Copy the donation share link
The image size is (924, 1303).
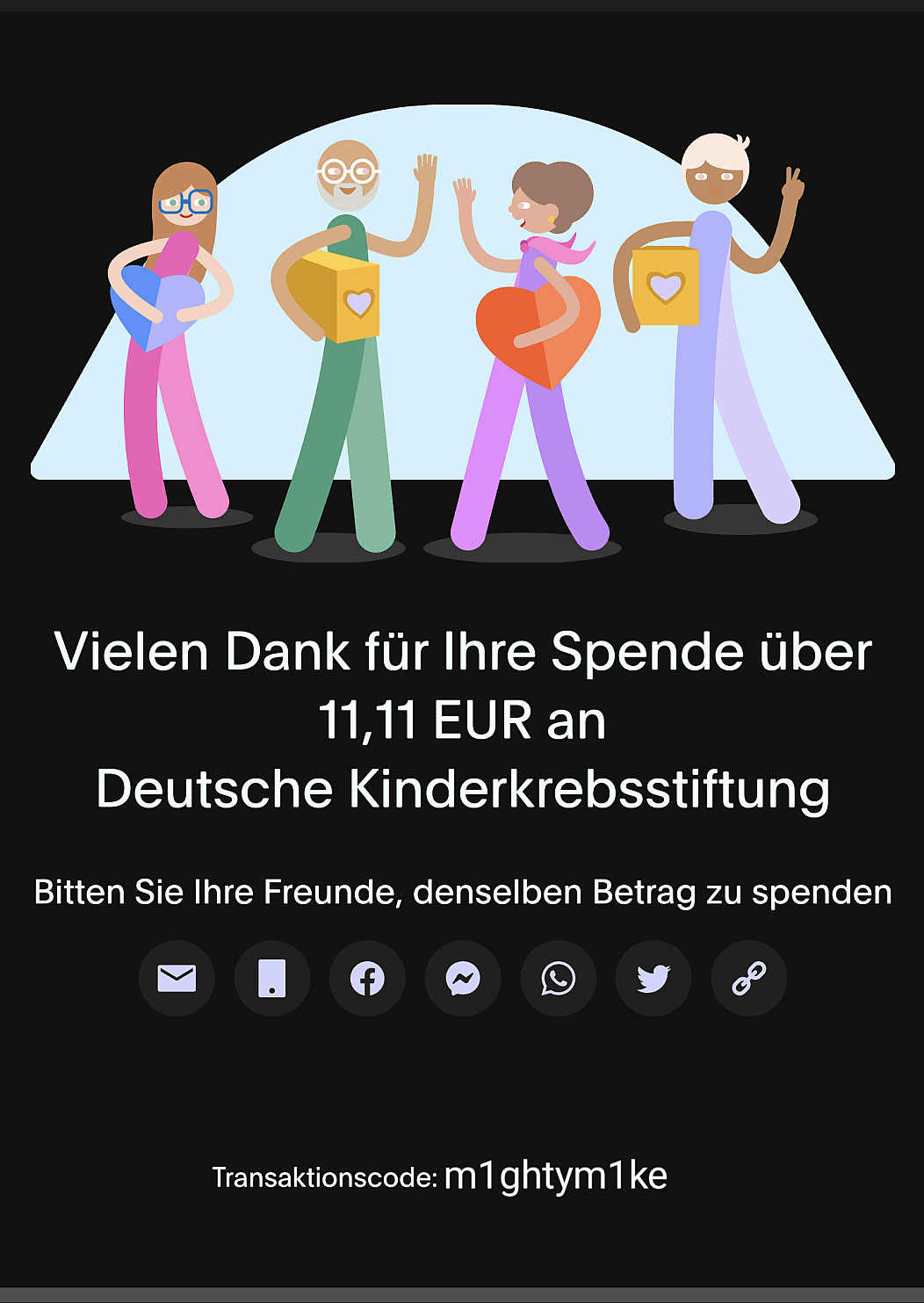(x=749, y=978)
